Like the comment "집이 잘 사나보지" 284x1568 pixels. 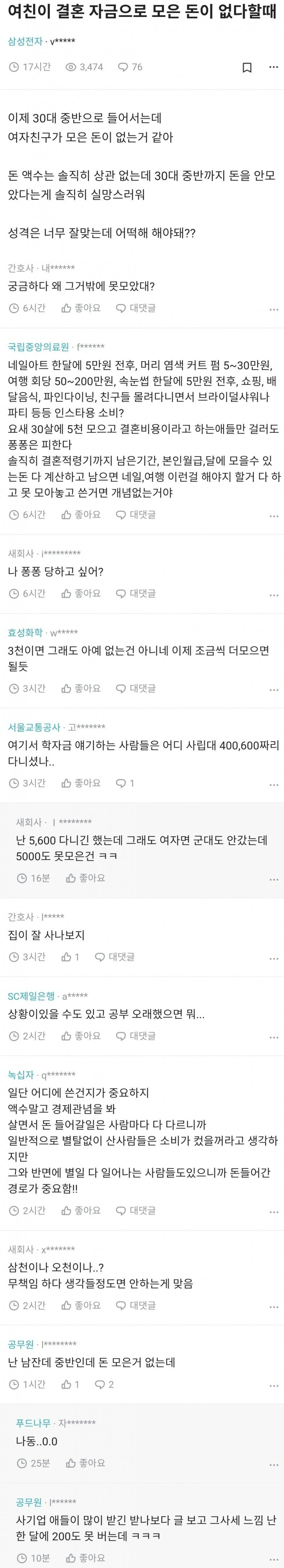[x=71, y=957]
